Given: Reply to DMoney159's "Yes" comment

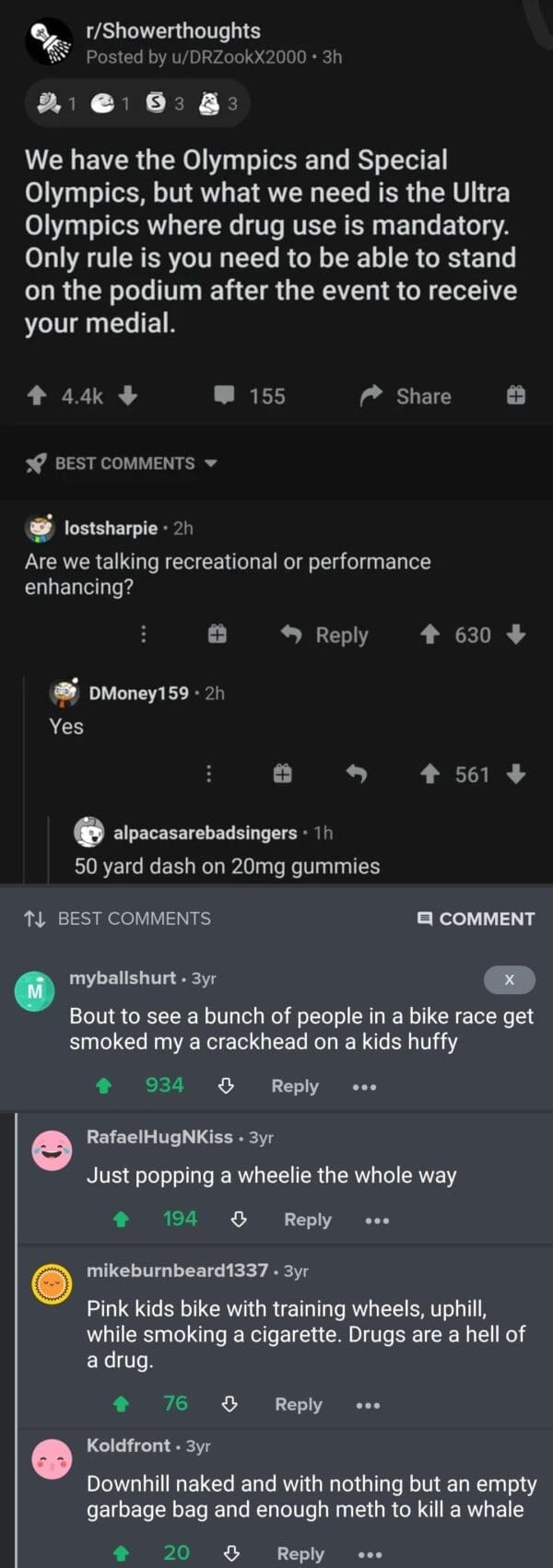Looking at the screenshot, I should (357, 775).
